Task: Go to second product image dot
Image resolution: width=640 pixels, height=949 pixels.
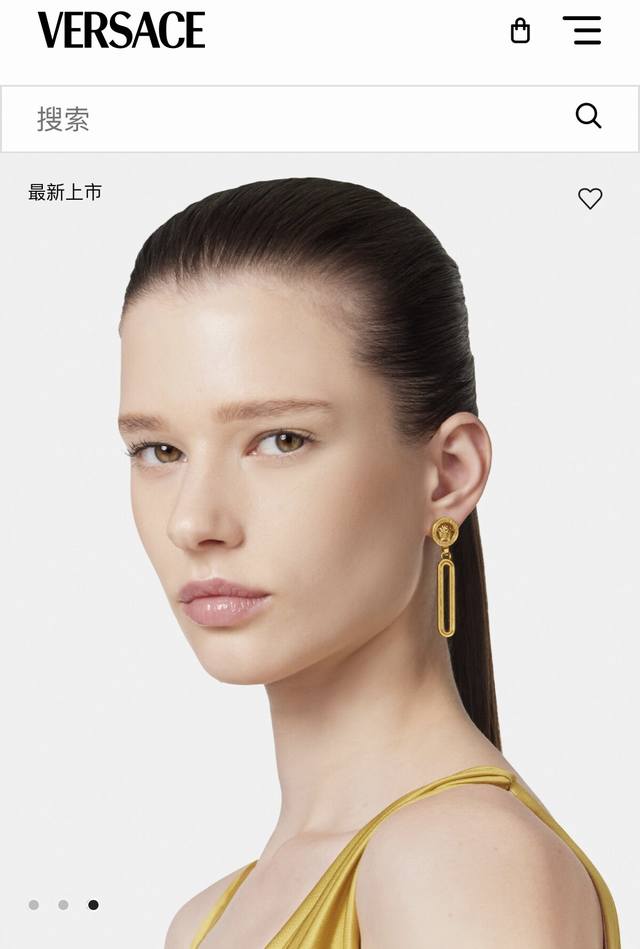Action: [x=63, y=905]
